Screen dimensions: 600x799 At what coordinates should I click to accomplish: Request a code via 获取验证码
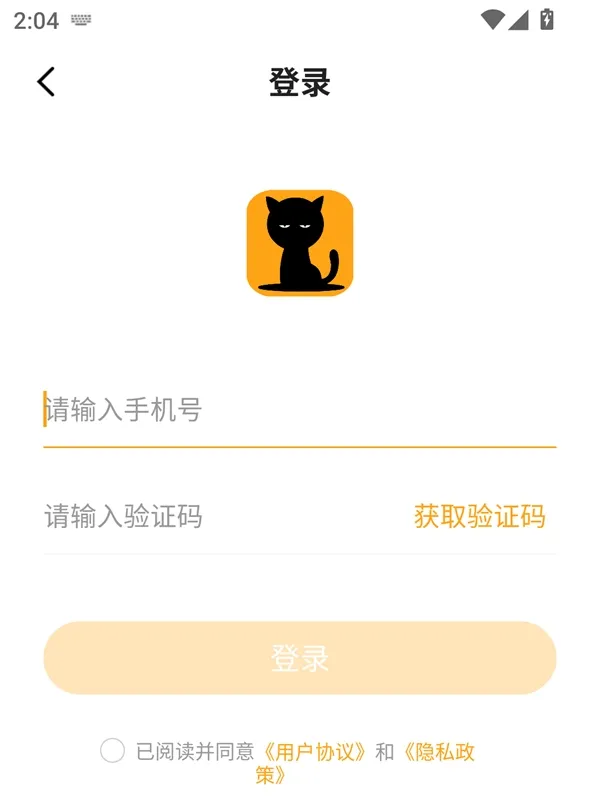click(479, 517)
